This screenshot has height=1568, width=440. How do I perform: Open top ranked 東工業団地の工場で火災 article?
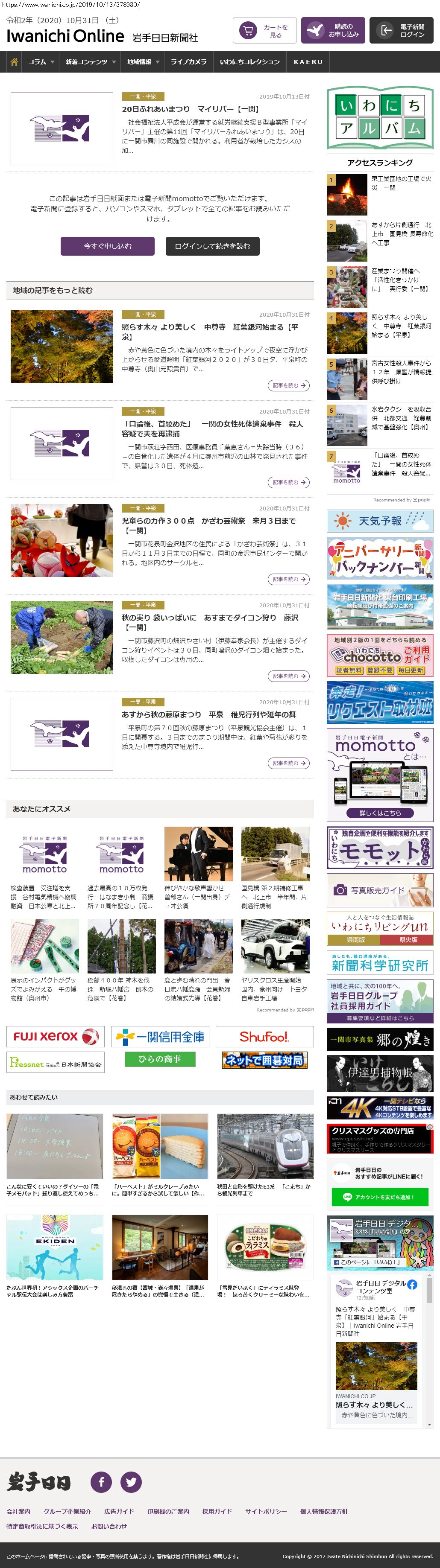point(402,183)
